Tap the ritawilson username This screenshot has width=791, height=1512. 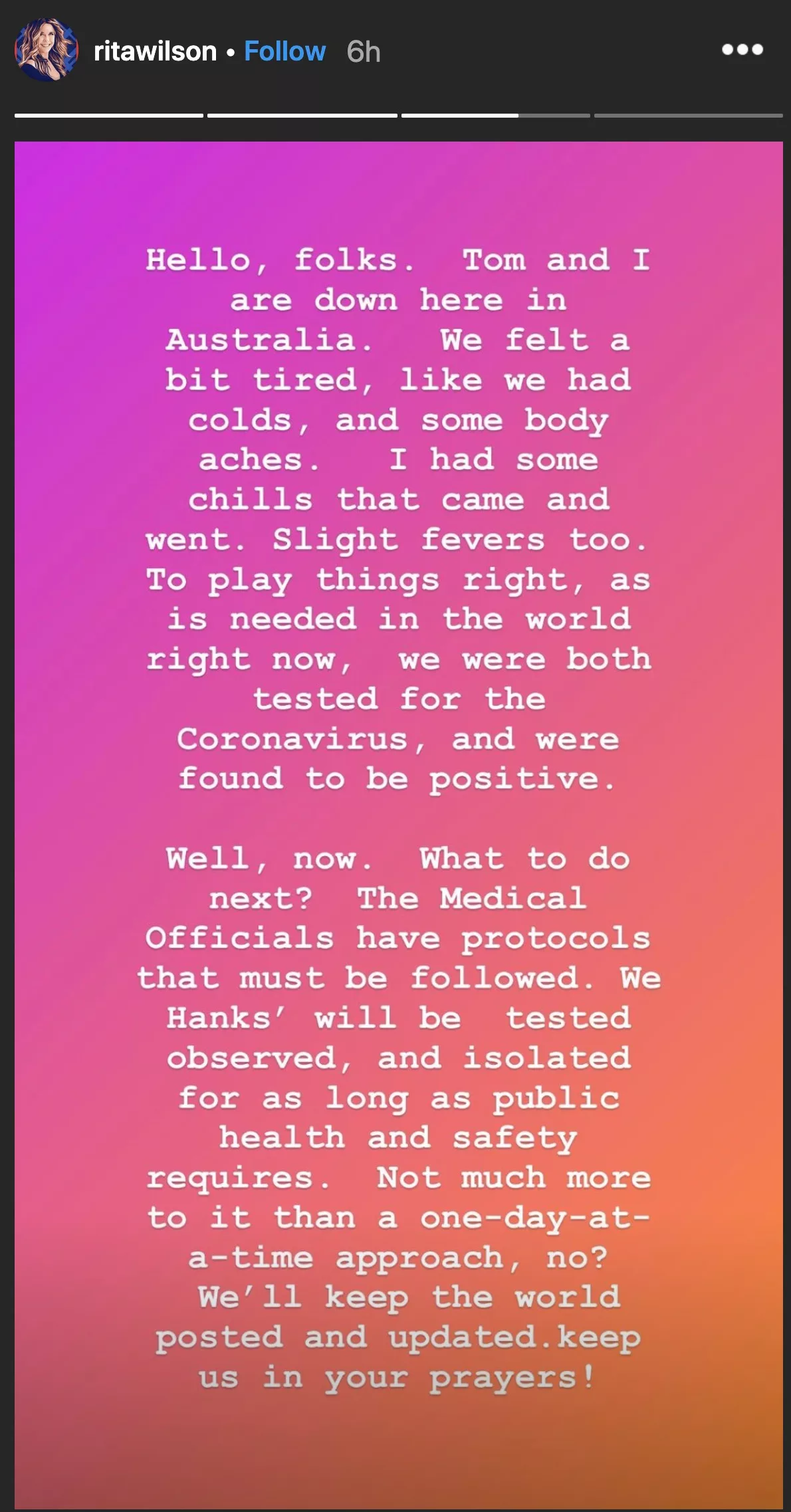[x=155, y=52]
